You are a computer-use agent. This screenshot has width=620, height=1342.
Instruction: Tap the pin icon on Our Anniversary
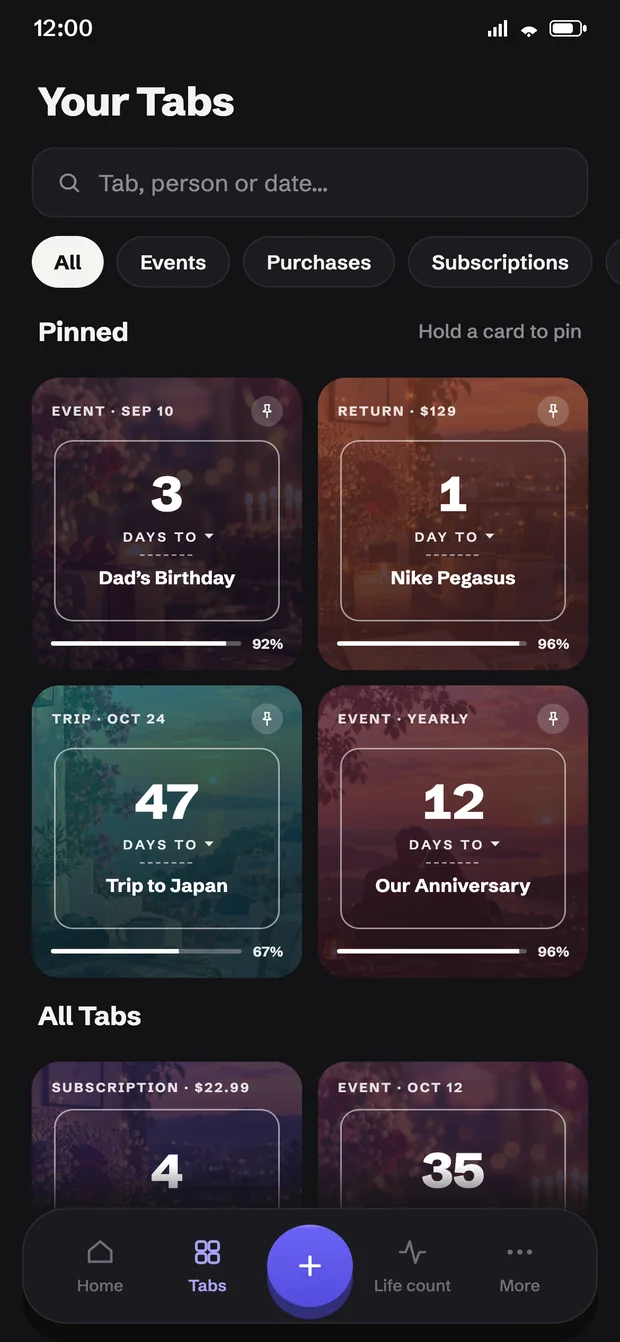tap(552, 719)
